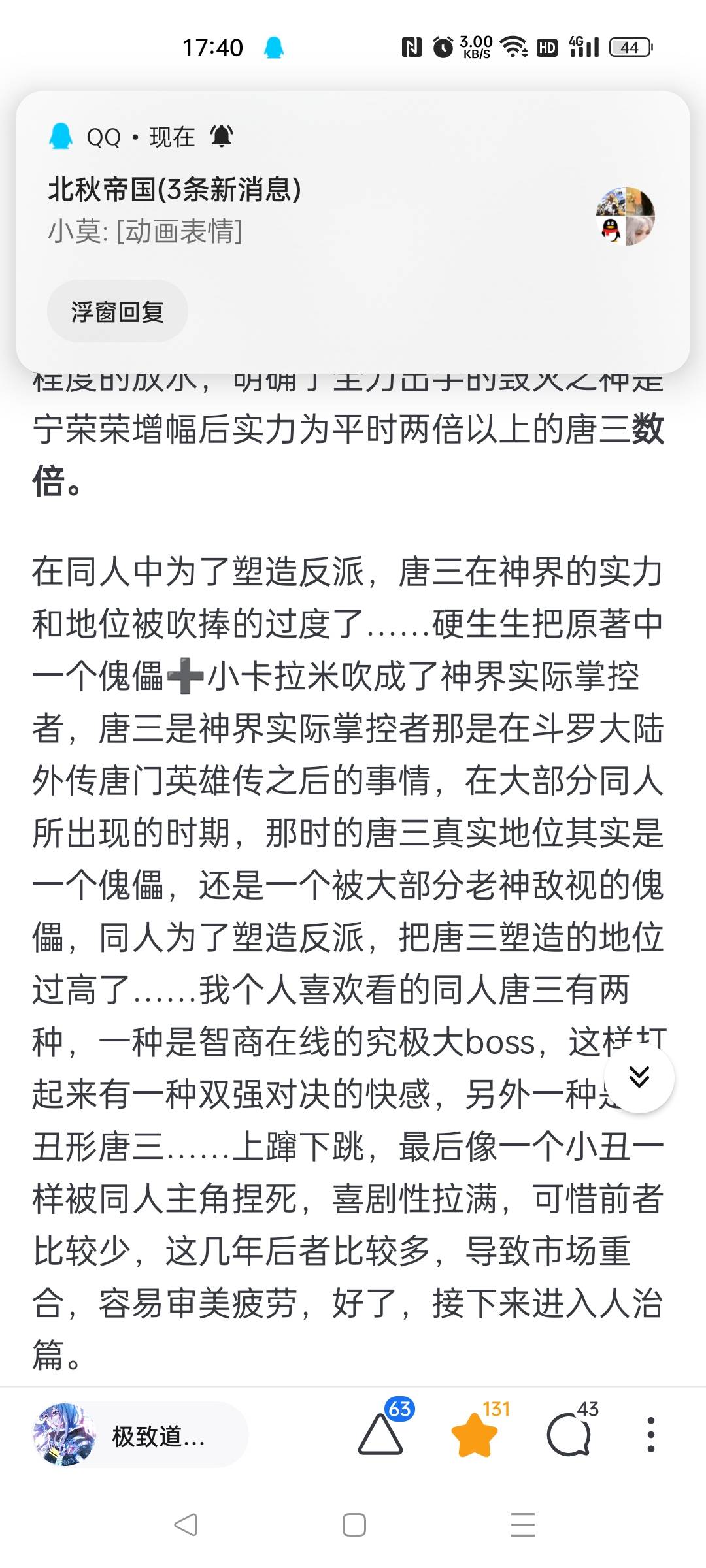Upvote the post with the triangle icon
Viewport: 706px width, 1568px height.
tap(381, 1435)
